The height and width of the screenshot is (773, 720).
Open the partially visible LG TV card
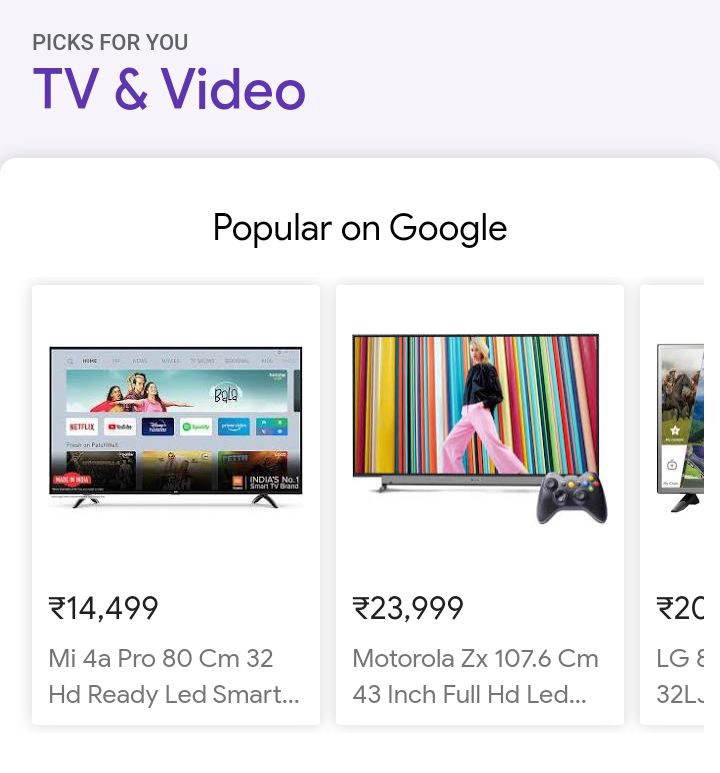tap(680, 504)
